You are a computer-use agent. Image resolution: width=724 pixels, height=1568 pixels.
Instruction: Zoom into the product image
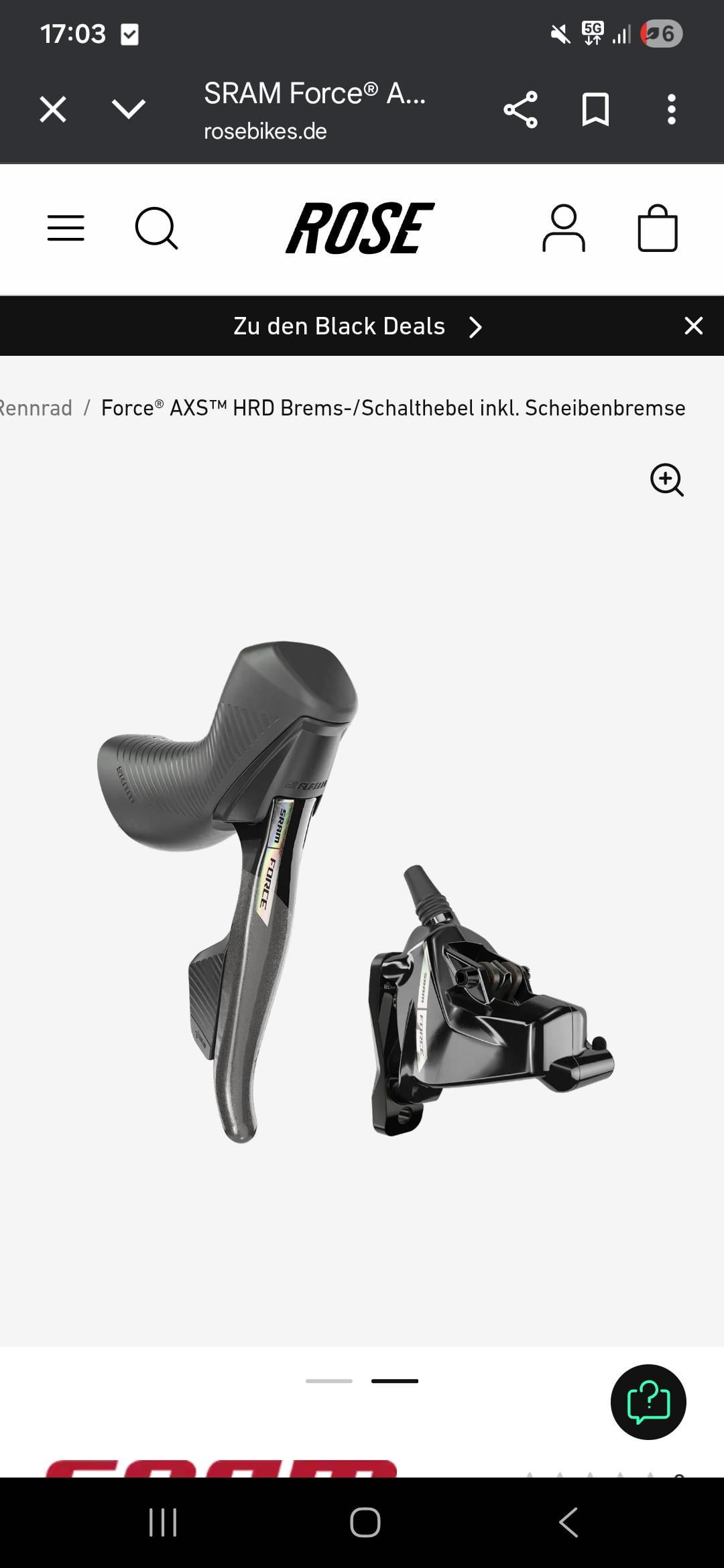coord(667,480)
